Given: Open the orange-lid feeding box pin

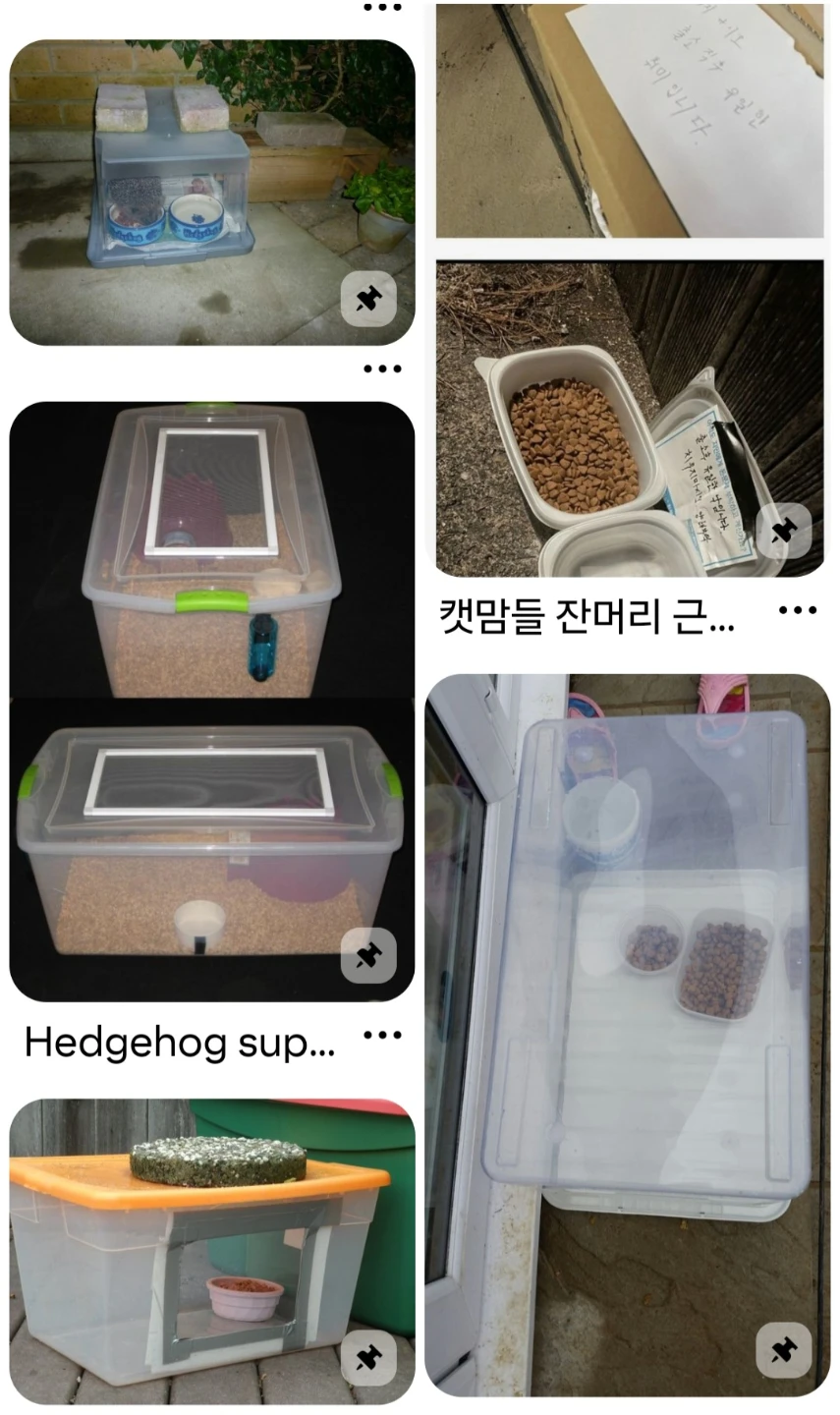Looking at the screenshot, I should click(x=212, y=1252).
